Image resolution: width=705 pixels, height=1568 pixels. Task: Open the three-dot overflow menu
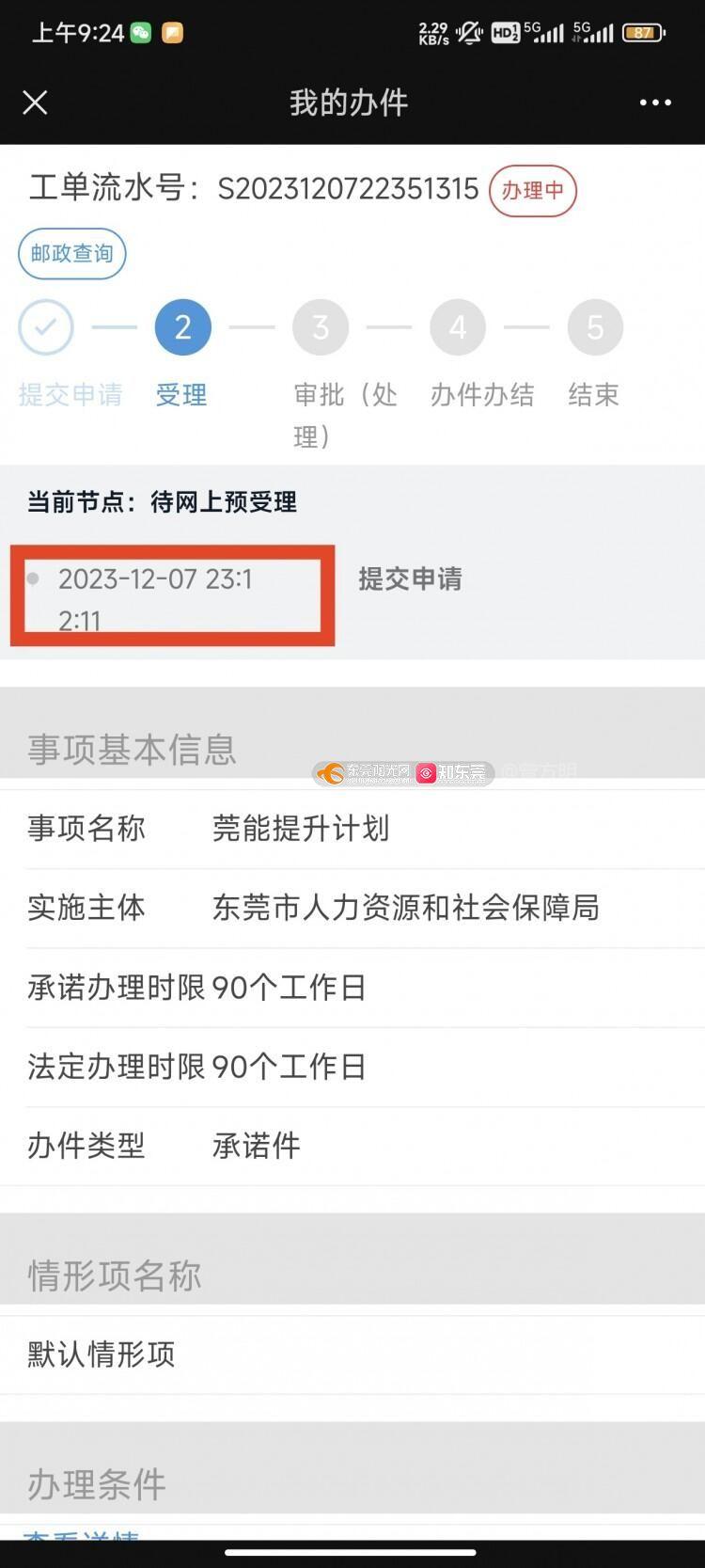tap(655, 103)
